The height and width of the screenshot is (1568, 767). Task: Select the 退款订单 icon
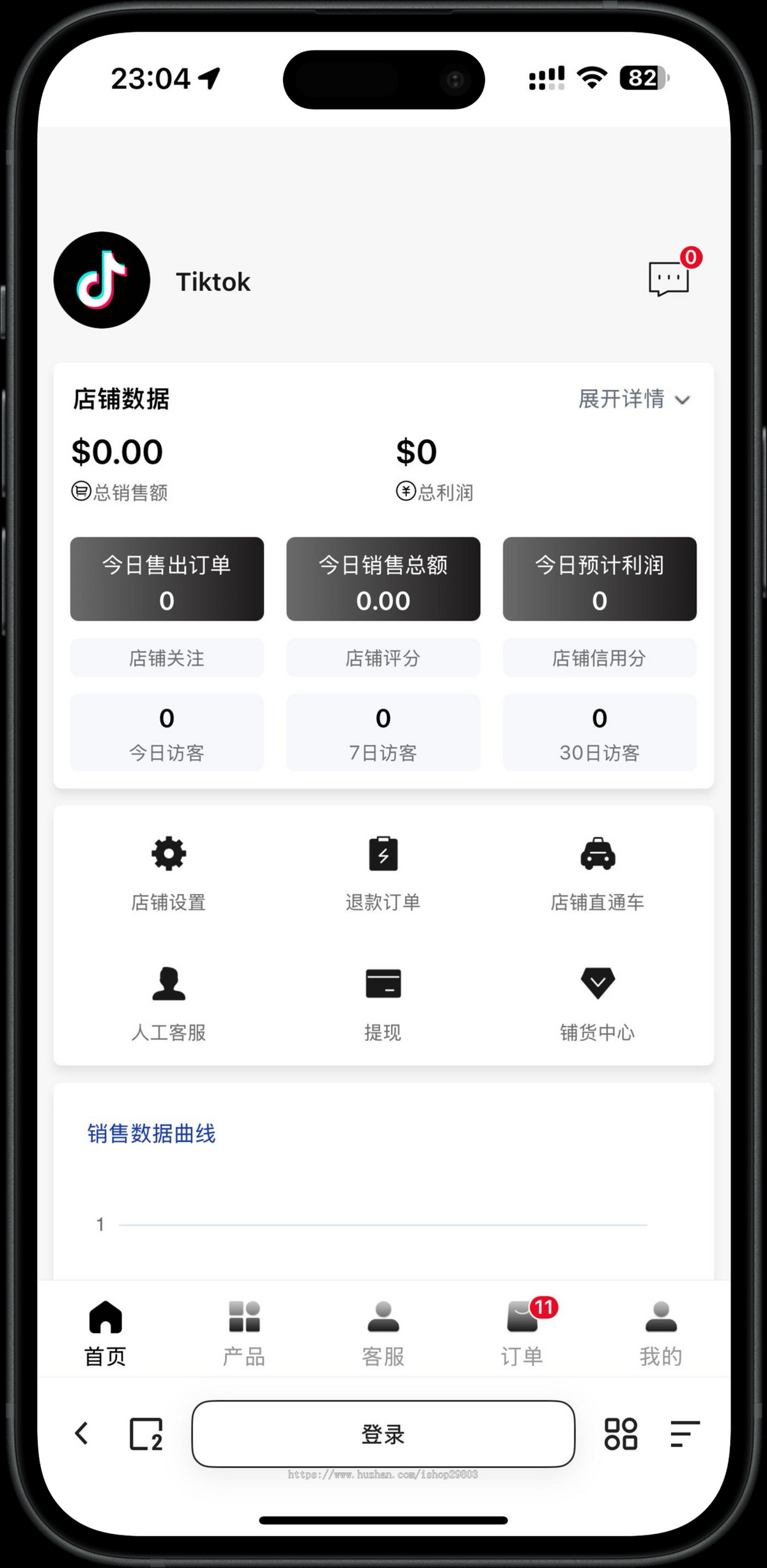(x=383, y=852)
